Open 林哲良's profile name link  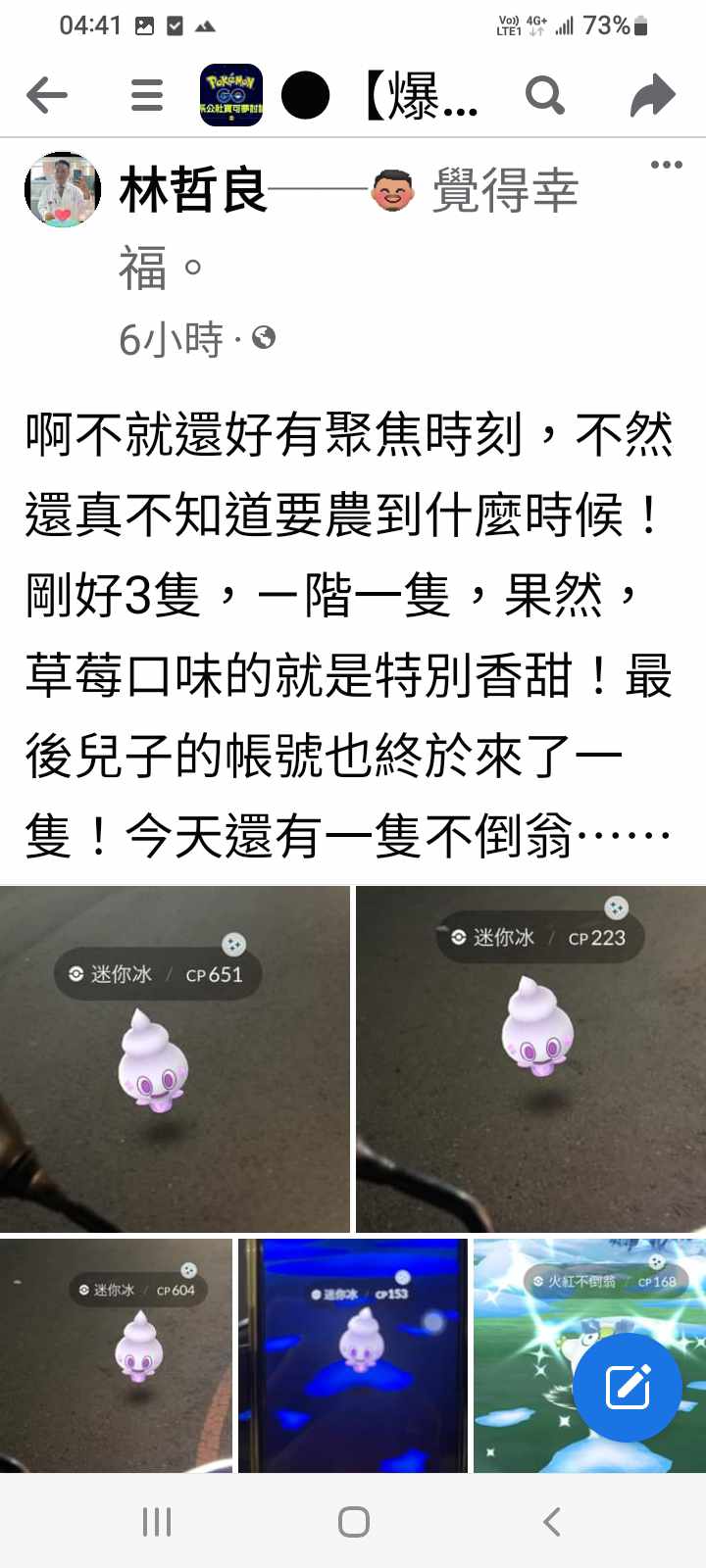(x=193, y=190)
